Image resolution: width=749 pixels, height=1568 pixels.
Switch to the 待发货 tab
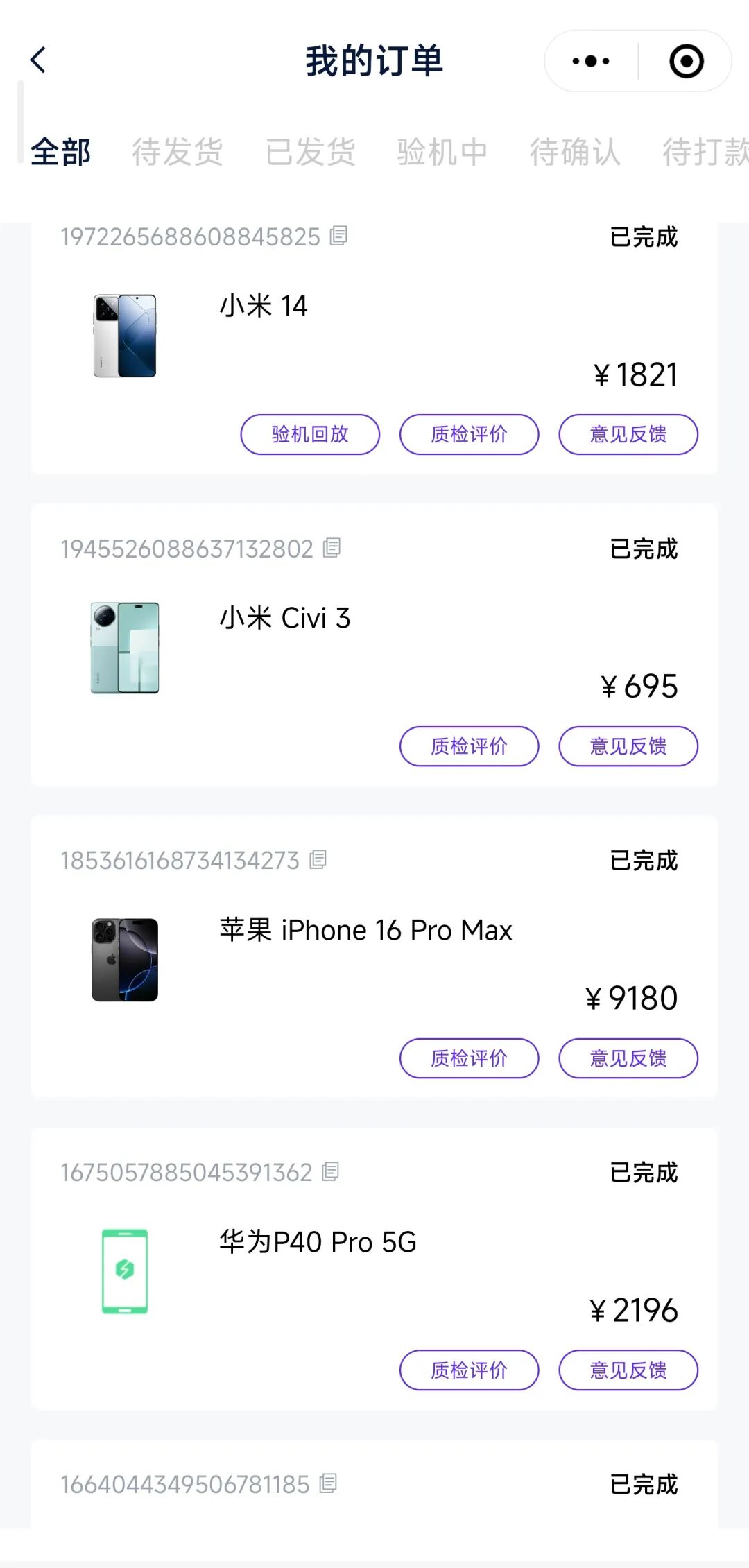pyautogui.click(x=178, y=152)
